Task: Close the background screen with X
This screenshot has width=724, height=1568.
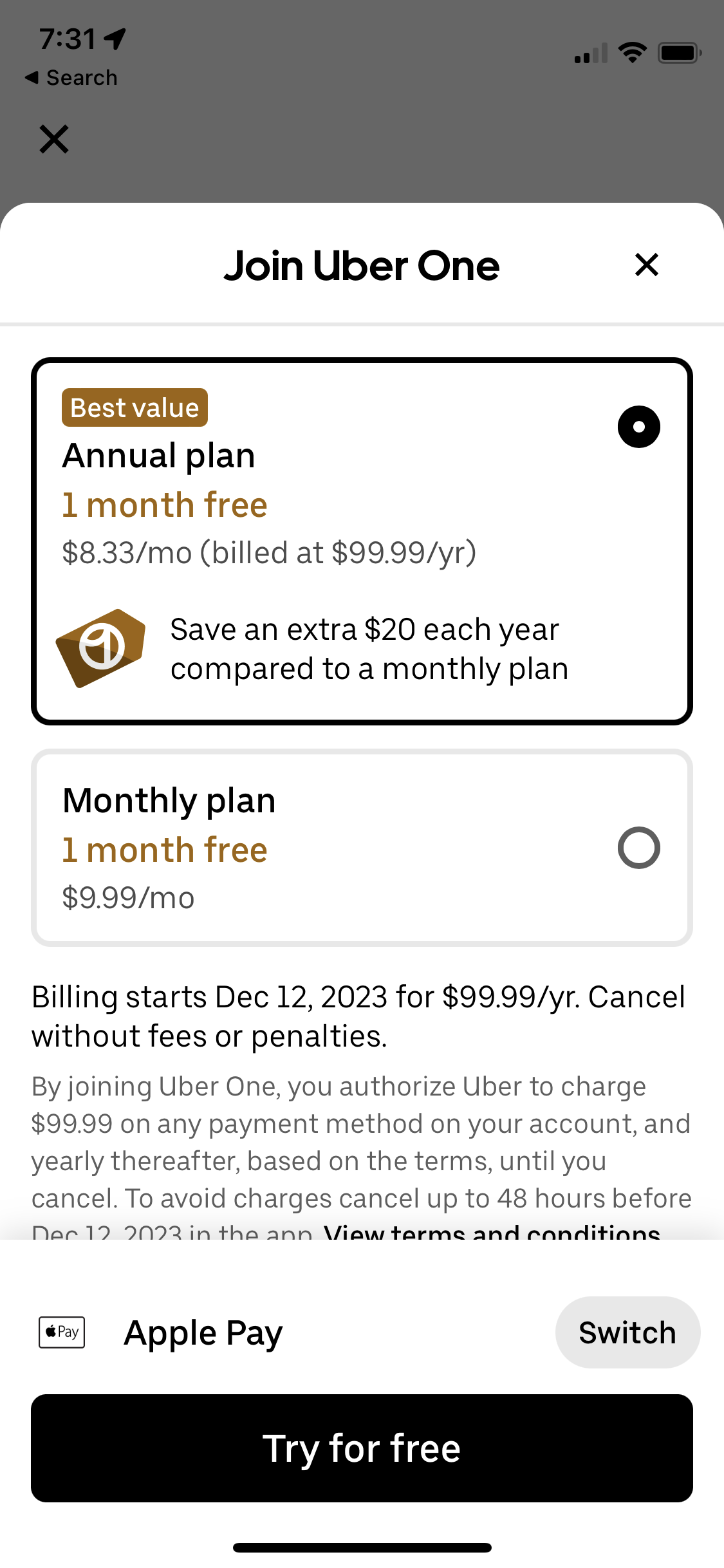Action: [x=53, y=139]
